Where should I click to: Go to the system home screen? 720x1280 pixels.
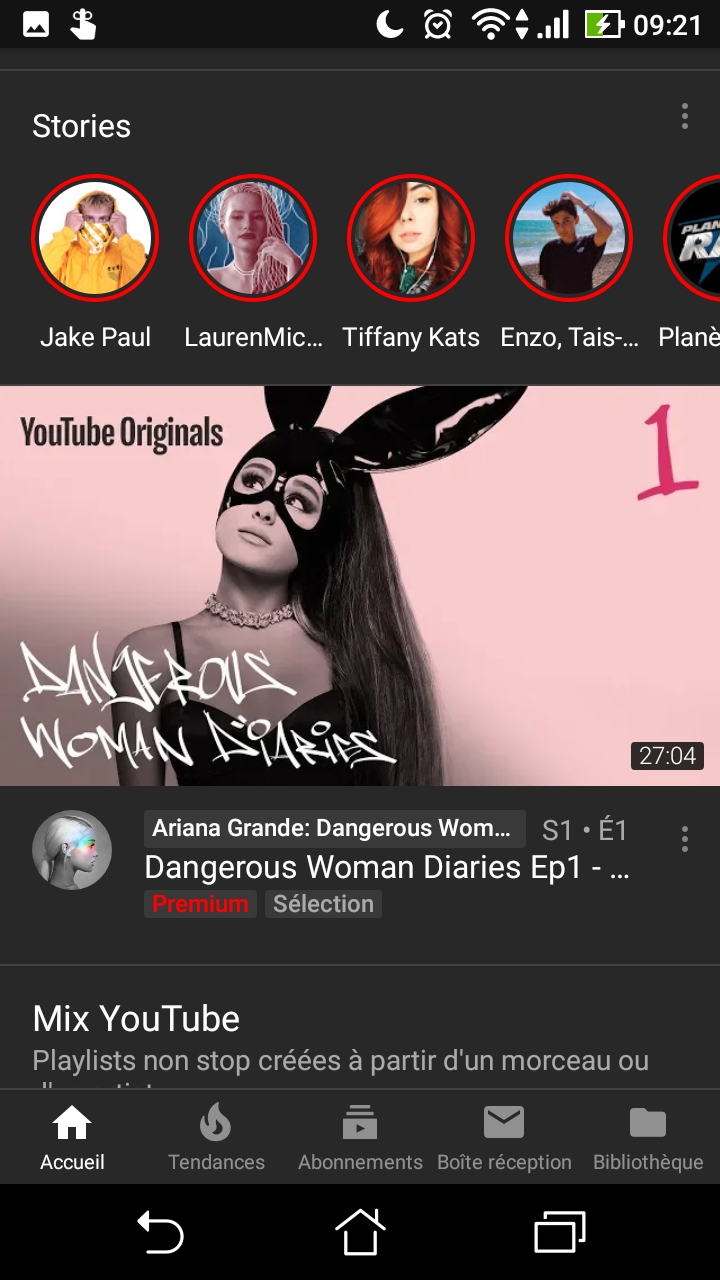[360, 1231]
